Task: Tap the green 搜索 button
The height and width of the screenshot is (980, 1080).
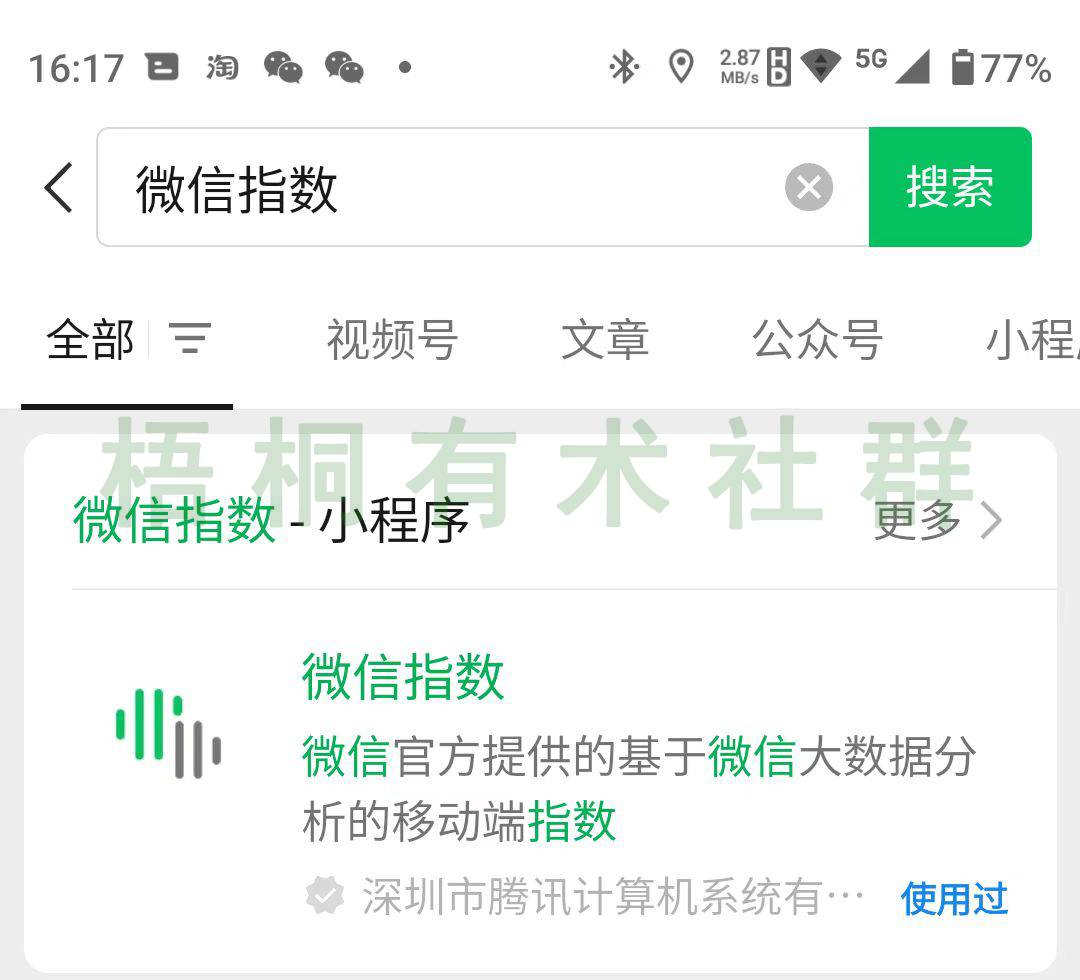Action: pos(949,187)
